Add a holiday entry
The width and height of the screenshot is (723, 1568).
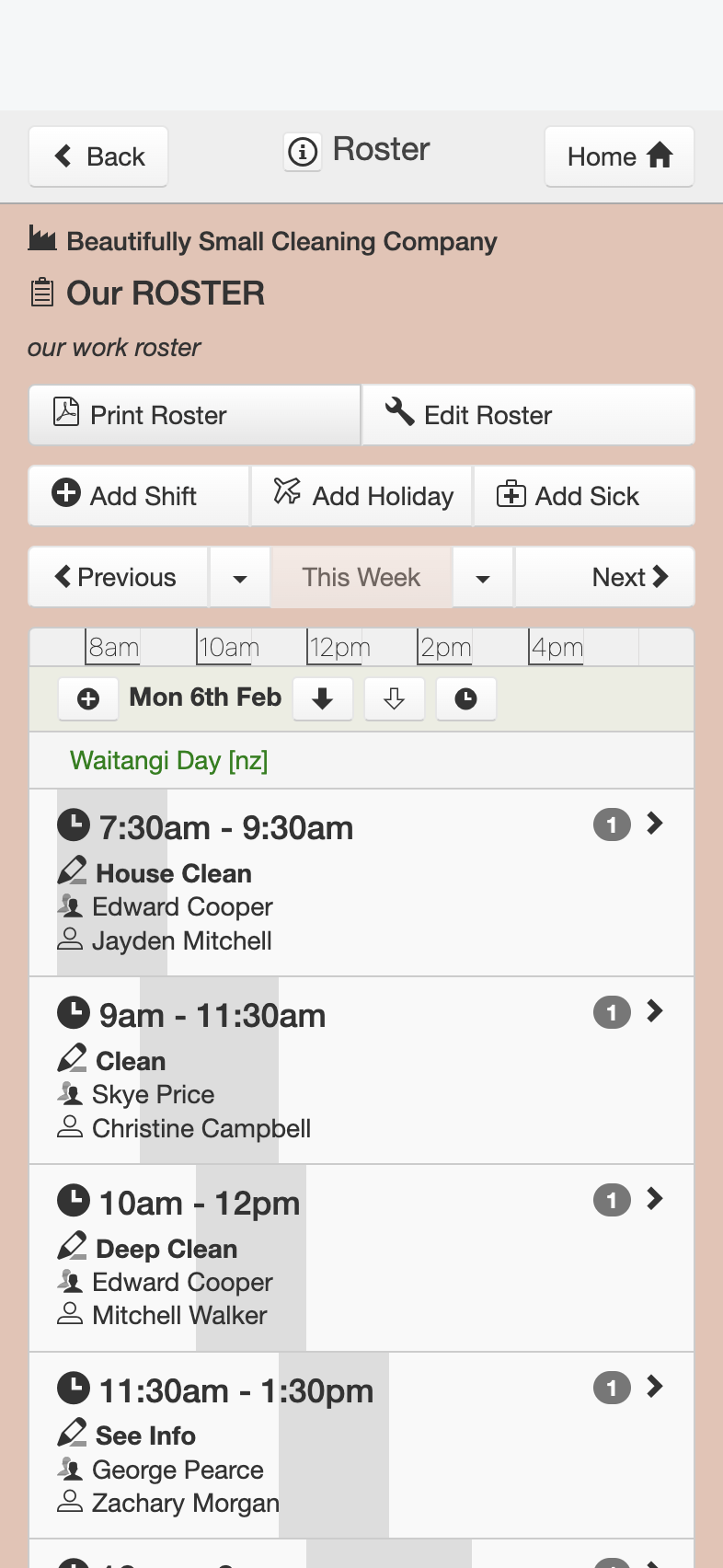(361, 496)
